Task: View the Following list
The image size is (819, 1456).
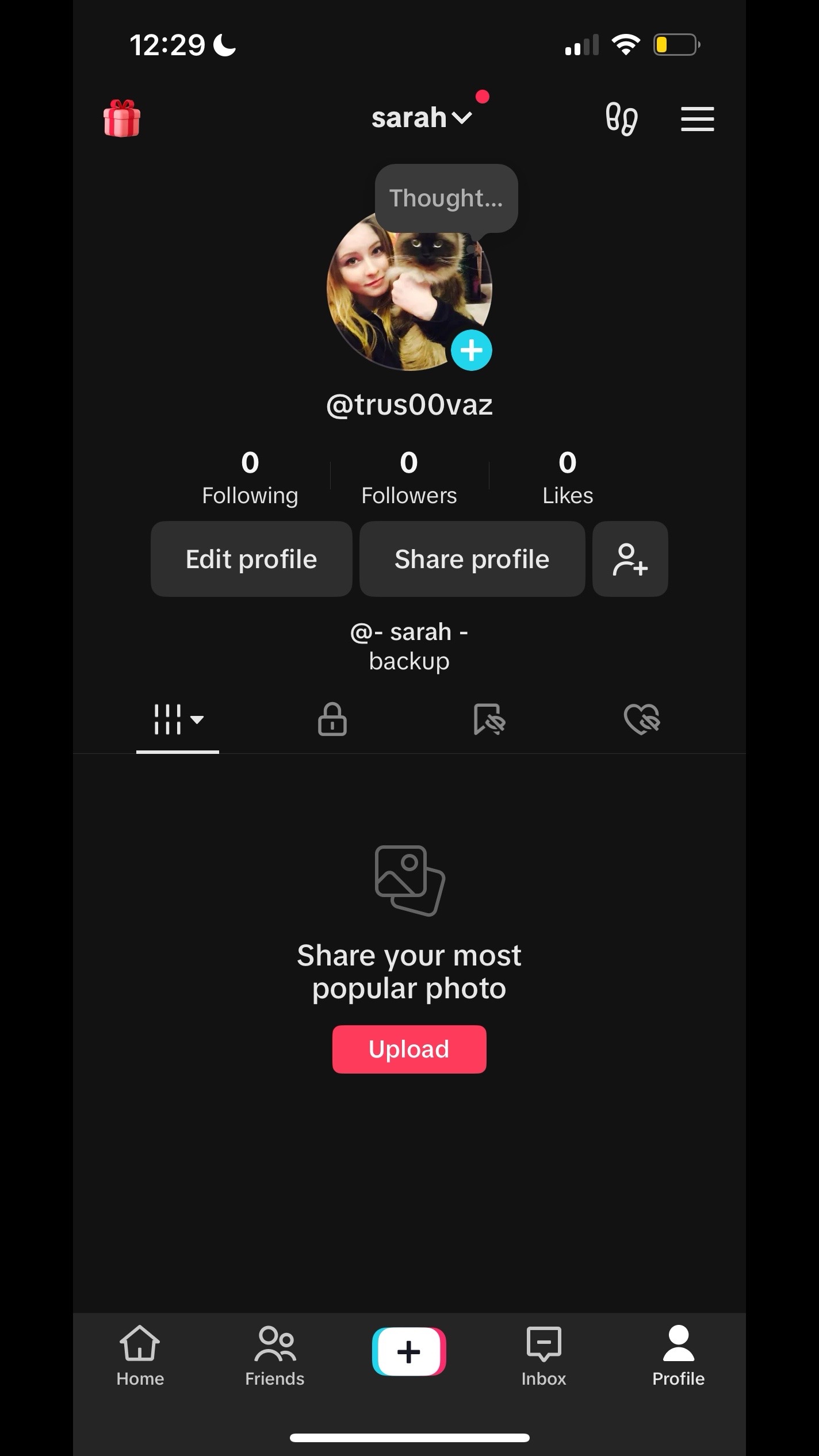Action: pyautogui.click(x=250, y=478)
